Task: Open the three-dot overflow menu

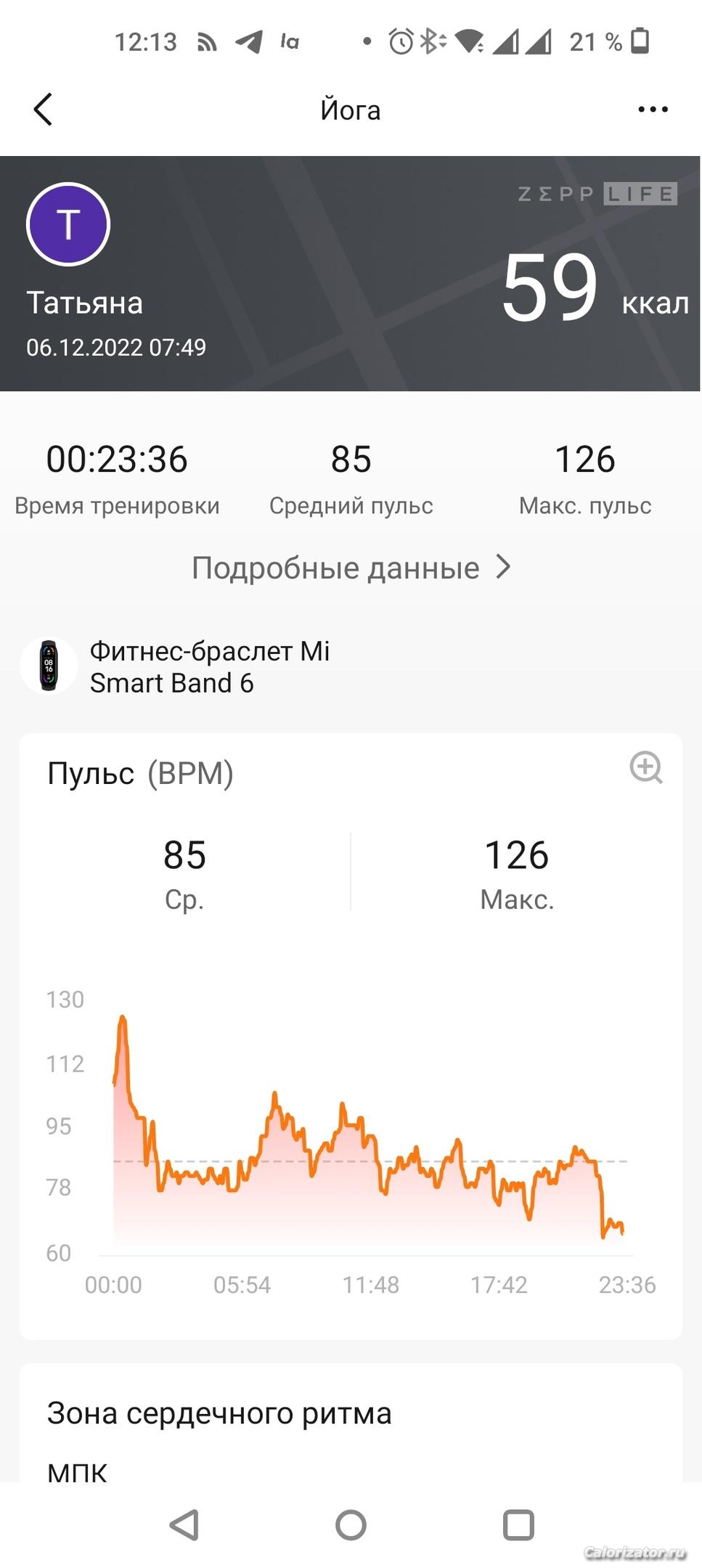Action: pos(652,110)
